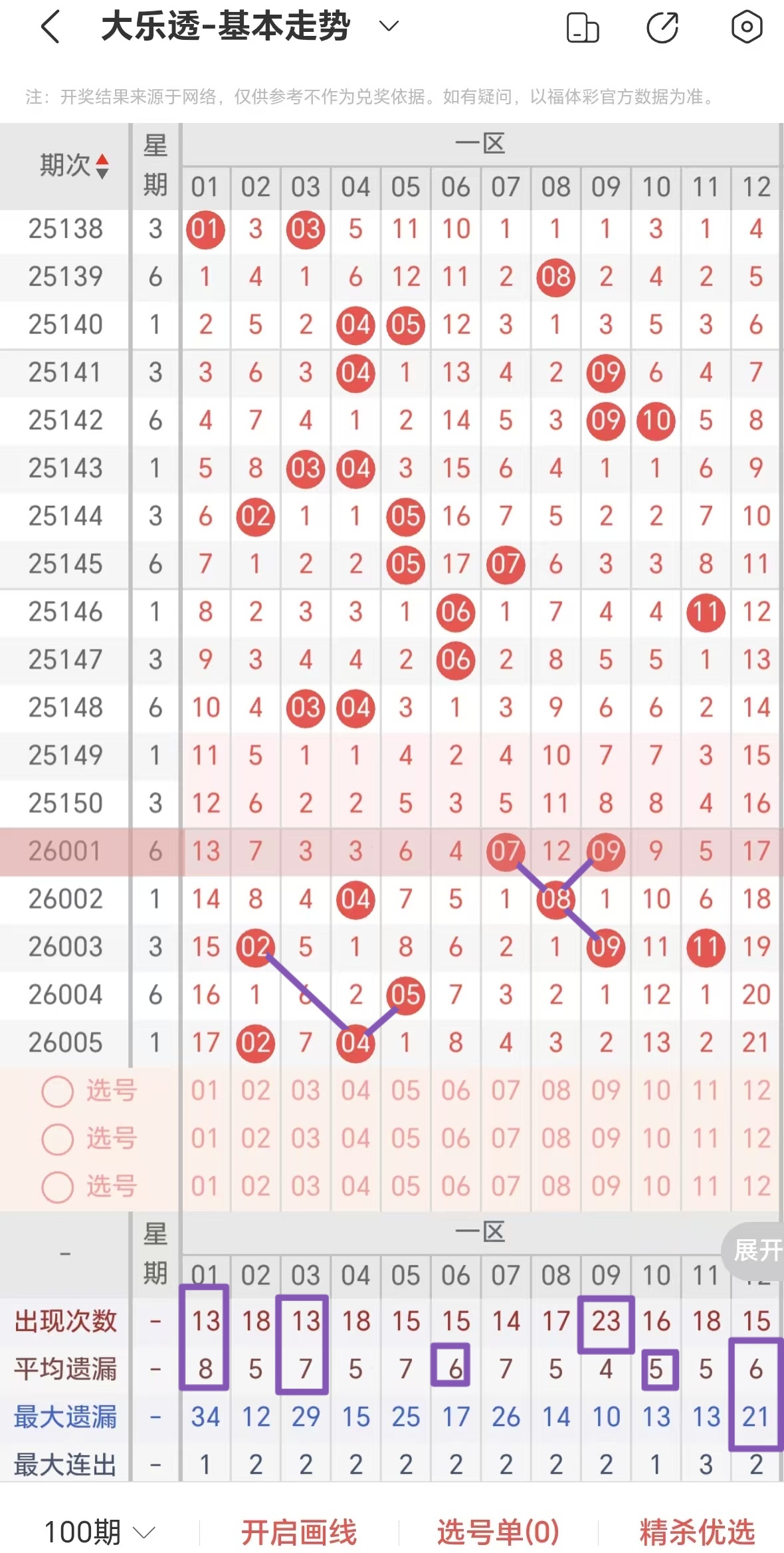Select the 一区 zone header
Image resolution: width=784 pixels, height=1553 pixels.
point(482,143)
